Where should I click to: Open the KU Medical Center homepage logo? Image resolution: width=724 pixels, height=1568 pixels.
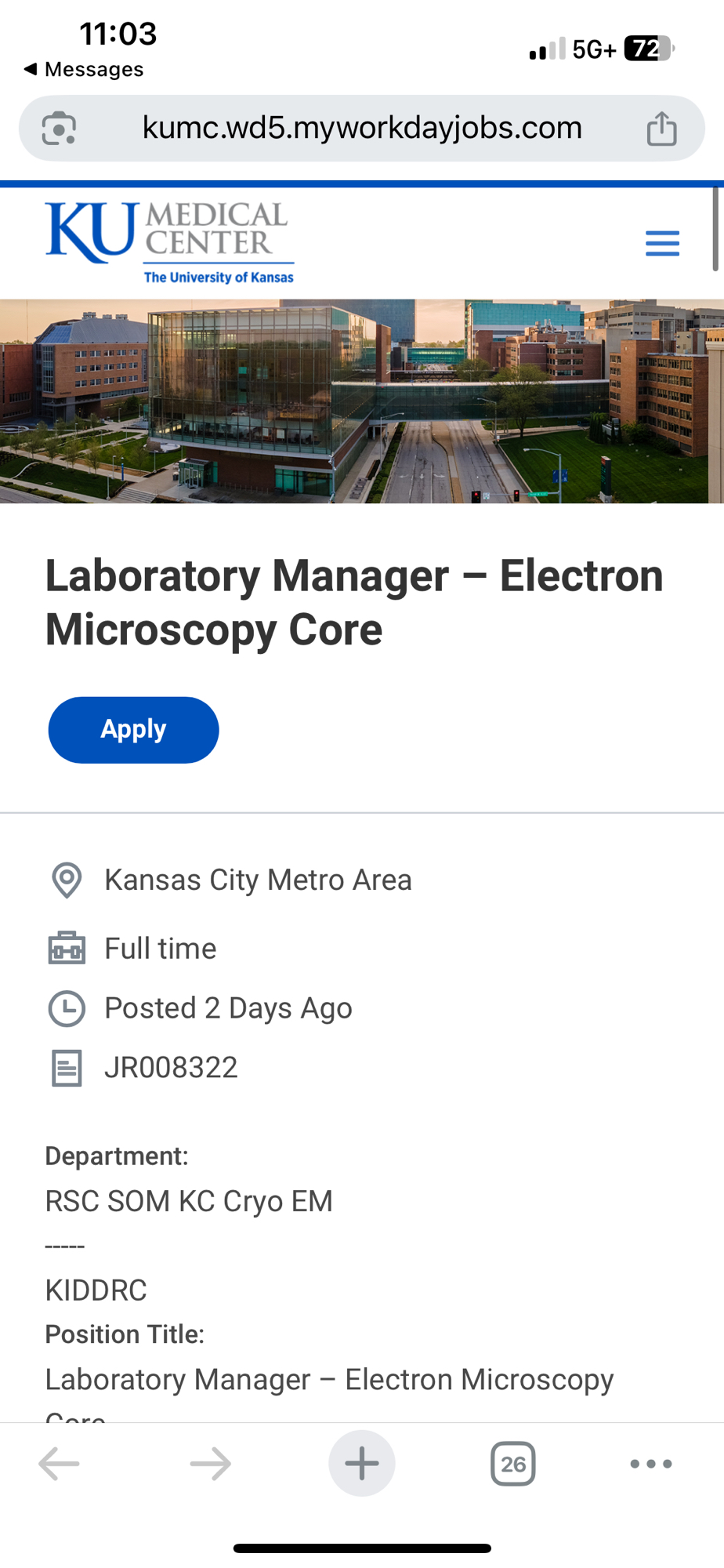(169, 242)
